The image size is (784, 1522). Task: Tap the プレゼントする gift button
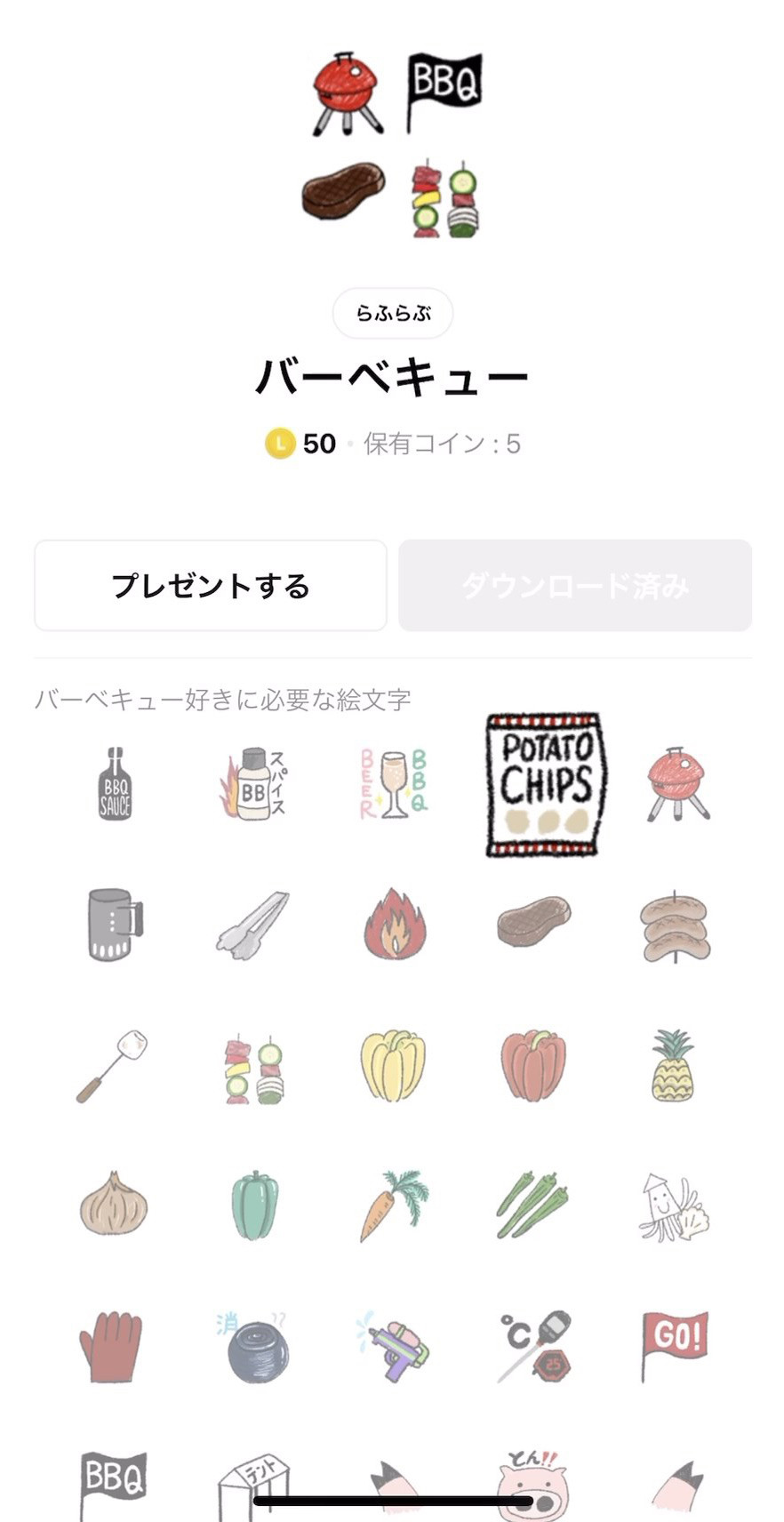point(211,586)
